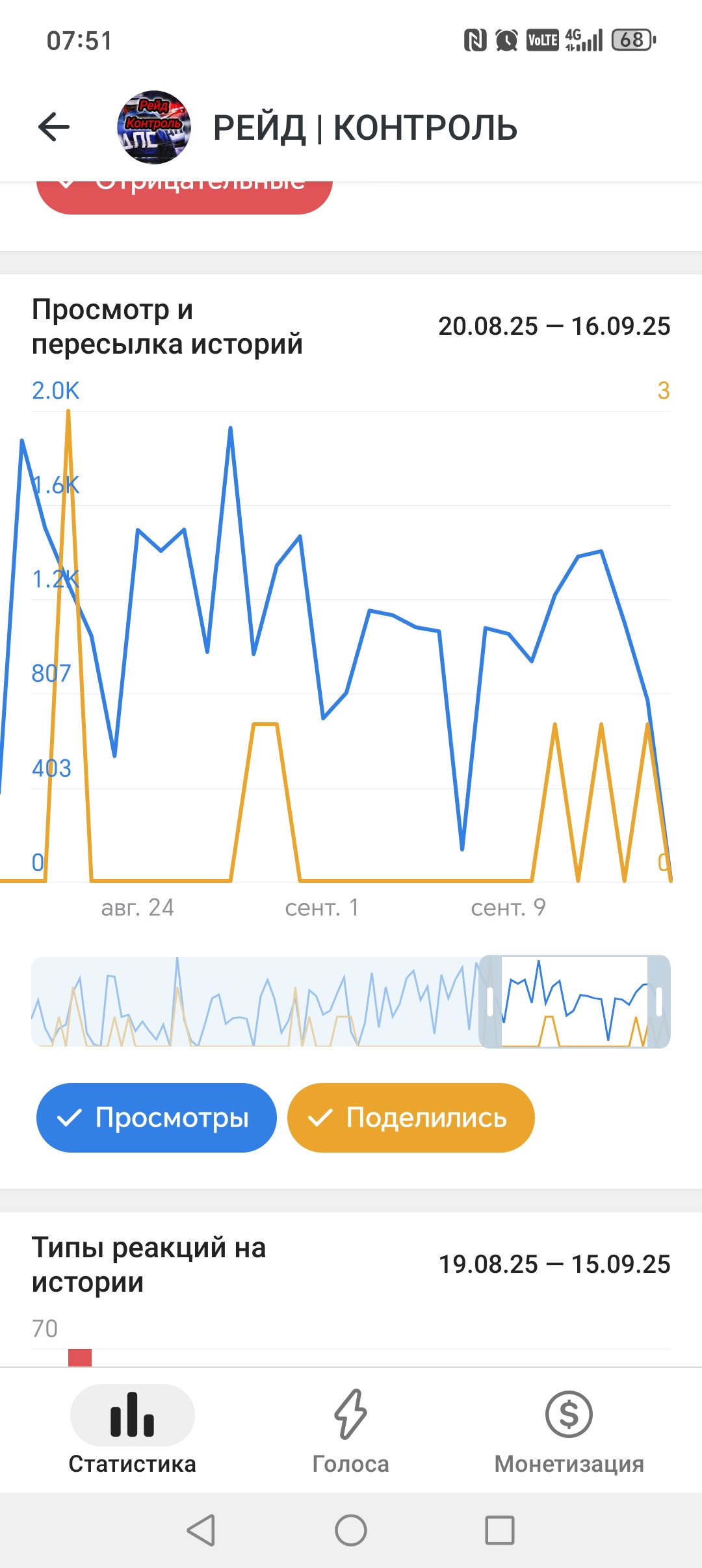Go back using the top arrow
The width and height of the screenshot is (702, 1568).
point(54,127)
